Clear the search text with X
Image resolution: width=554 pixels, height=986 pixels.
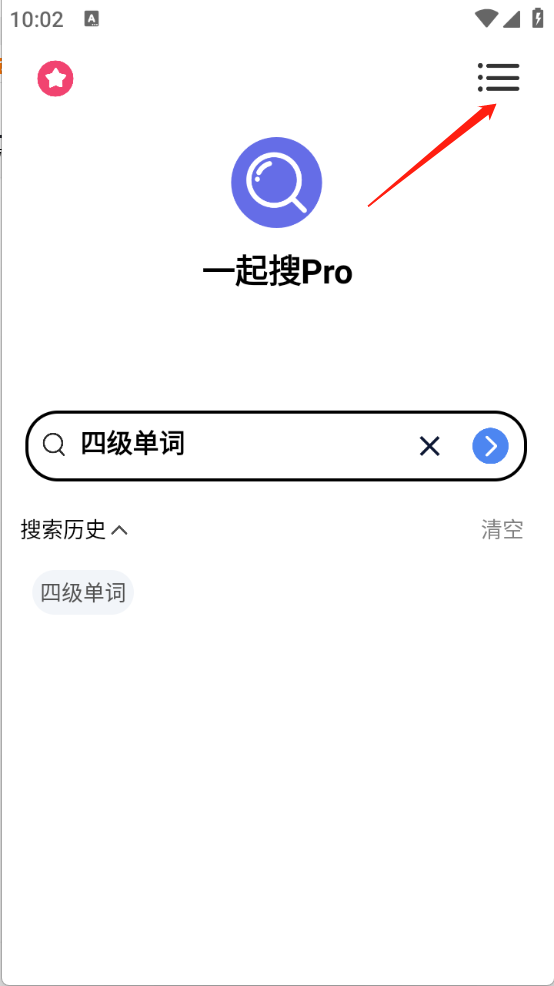coord(429,446)
